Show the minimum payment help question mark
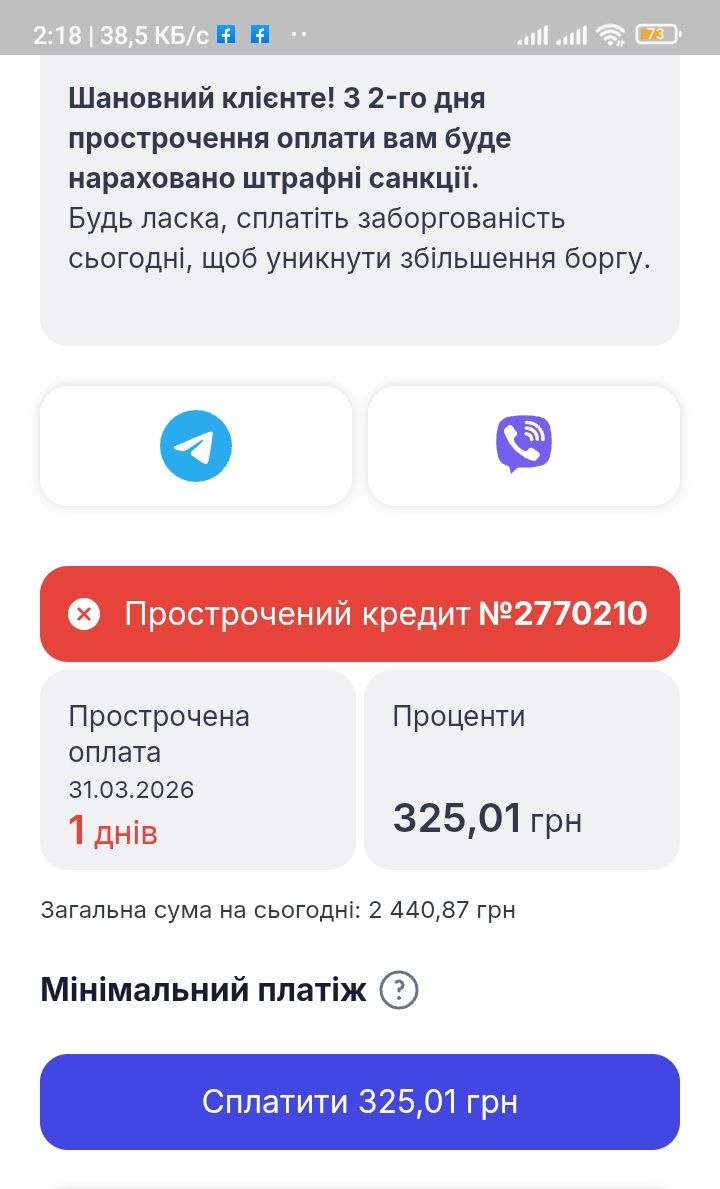 (x=399, y=991)
